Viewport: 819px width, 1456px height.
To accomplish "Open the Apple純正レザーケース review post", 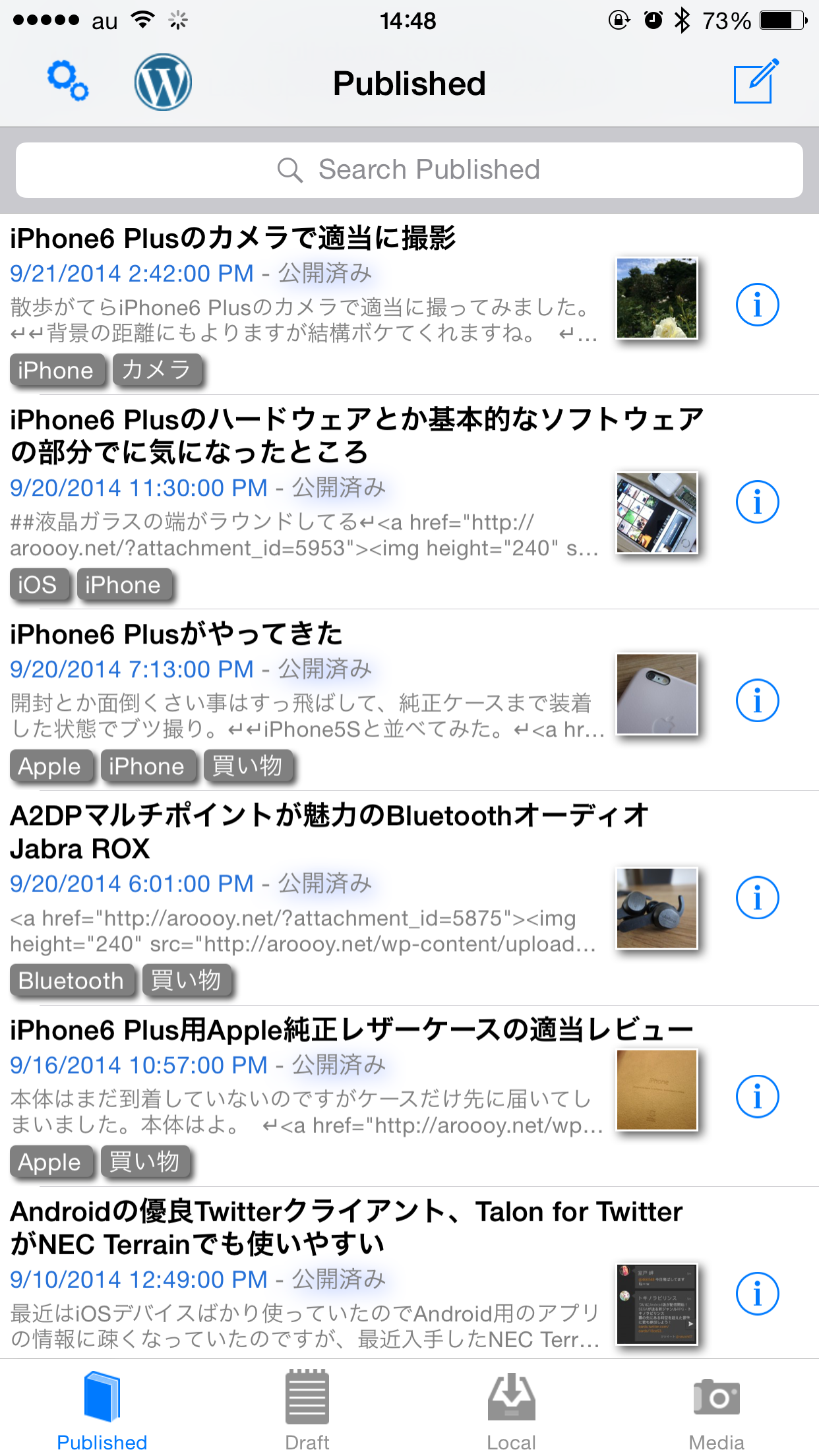I will click(x=351, y=1030).
